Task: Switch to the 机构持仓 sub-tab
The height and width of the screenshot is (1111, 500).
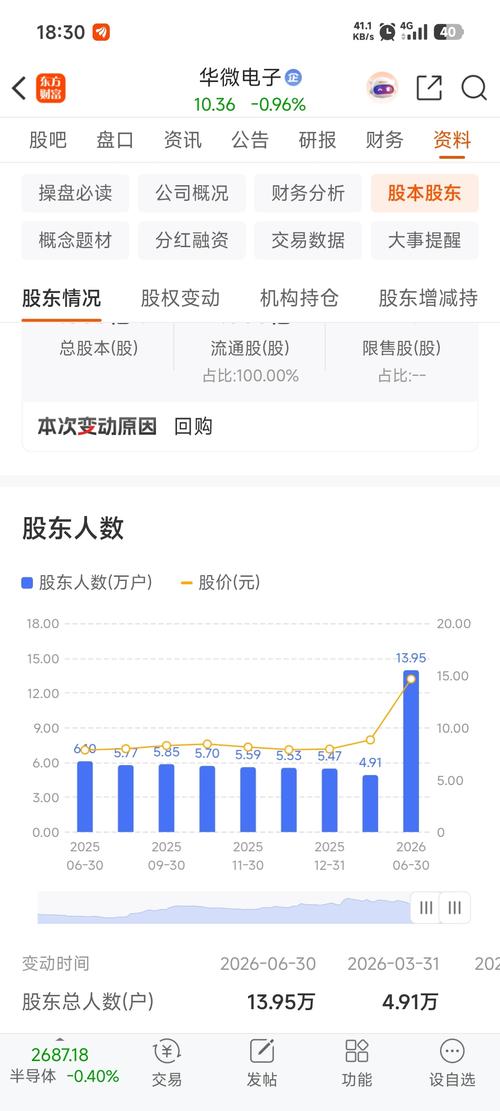Action: [299, 298]
